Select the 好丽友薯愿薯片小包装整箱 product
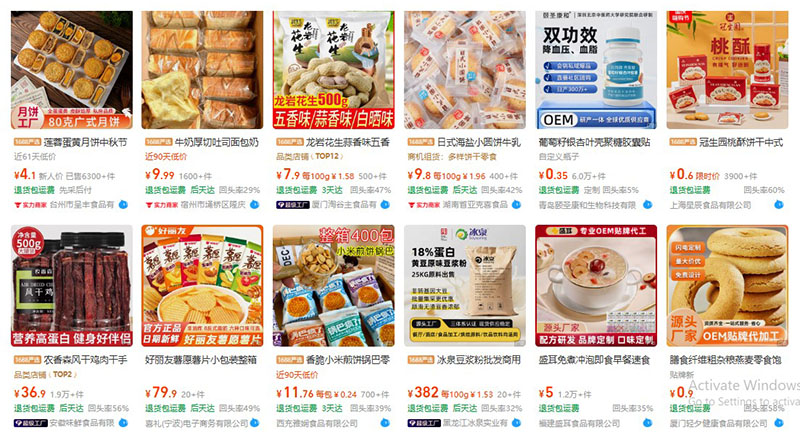This screenshot has height=438, width=800. point(202,285)
